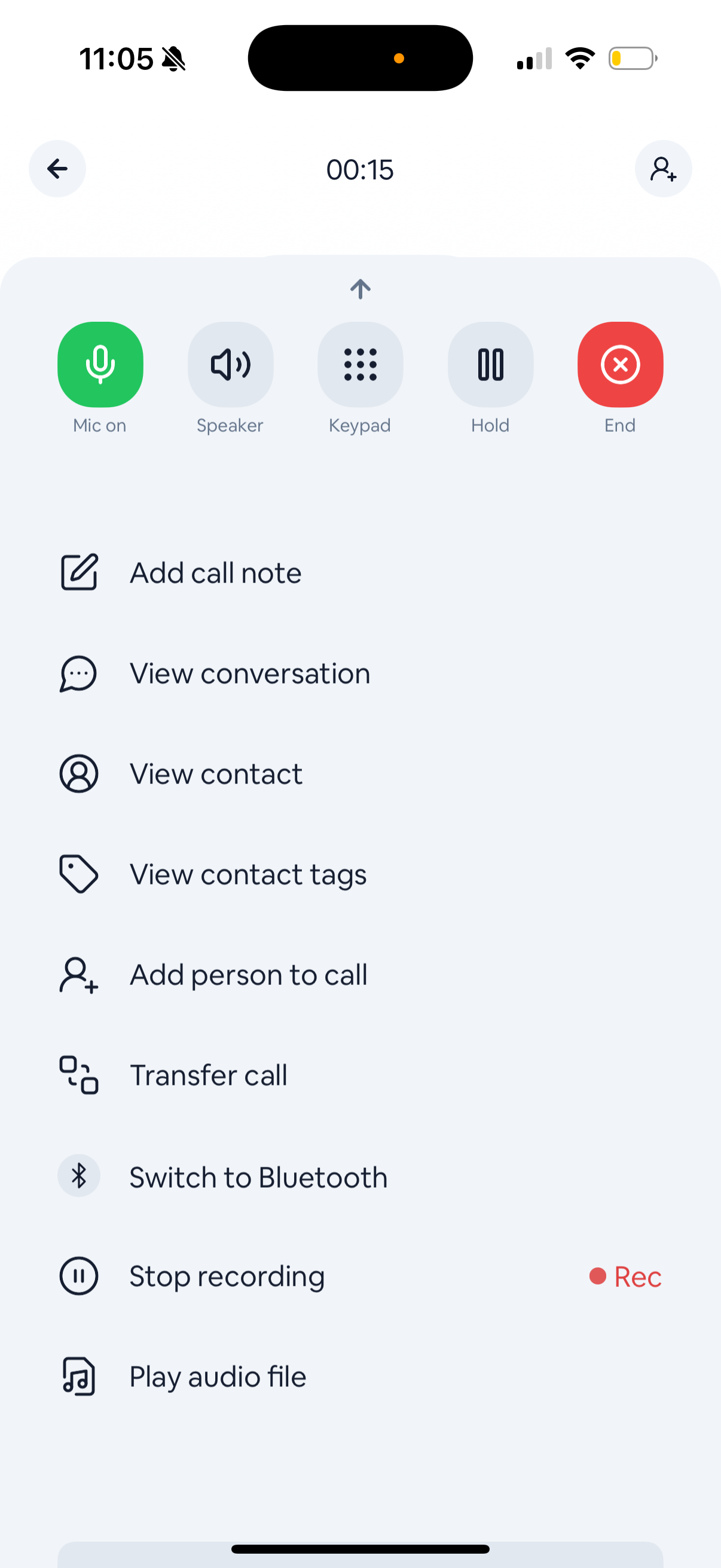Go back using the top-left arrow
The height and width of the screenshot is (1568, 721).
tap(57, 169)
